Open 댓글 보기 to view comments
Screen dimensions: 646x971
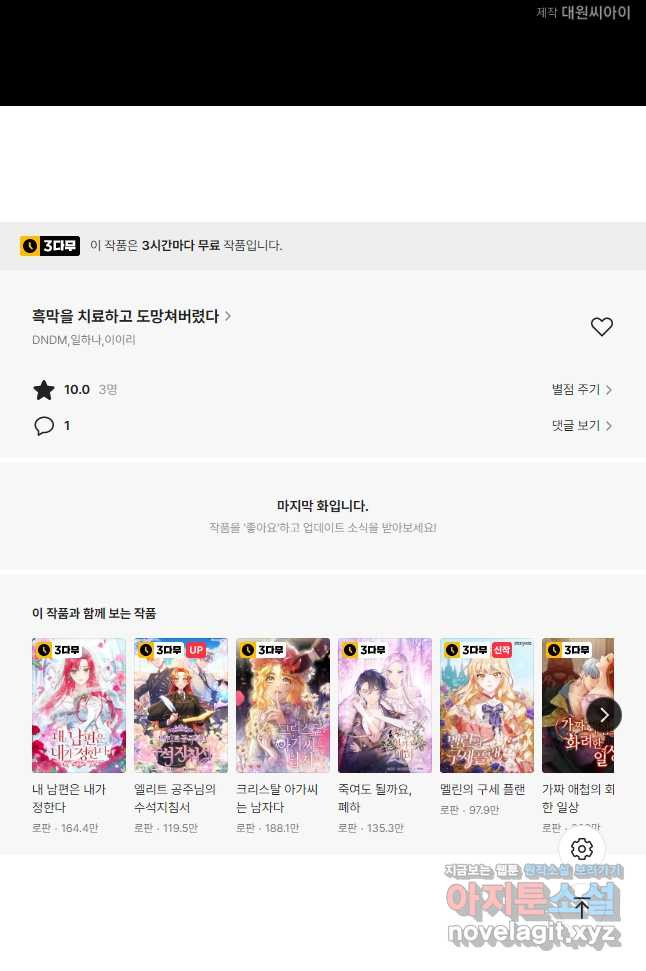(x=581, y=426)
